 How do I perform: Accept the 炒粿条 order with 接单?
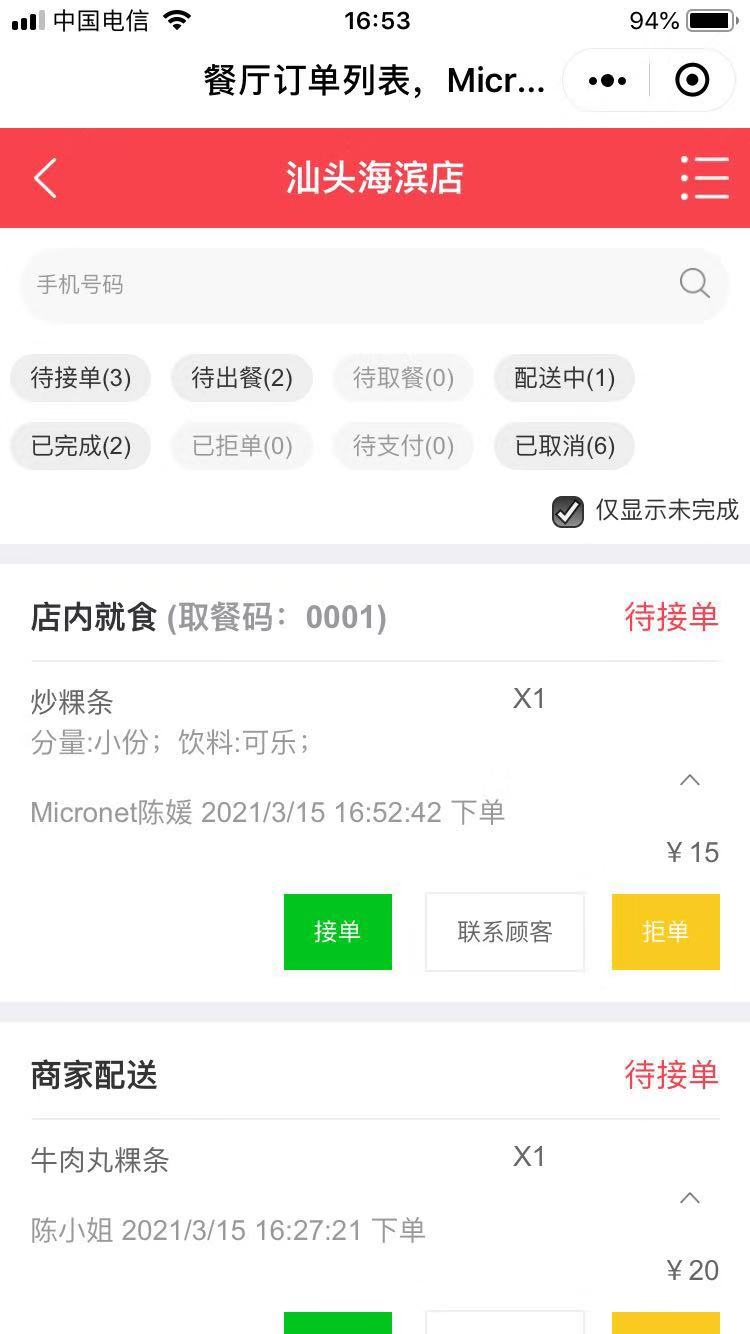(x=338, y=932)
